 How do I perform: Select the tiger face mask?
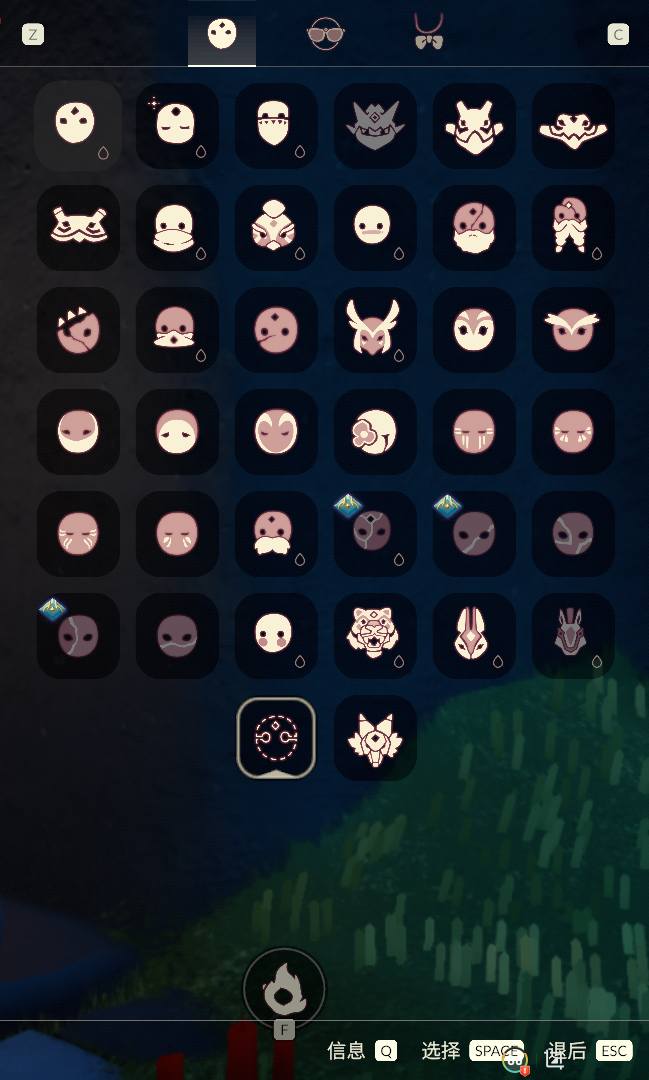point(374,635)
